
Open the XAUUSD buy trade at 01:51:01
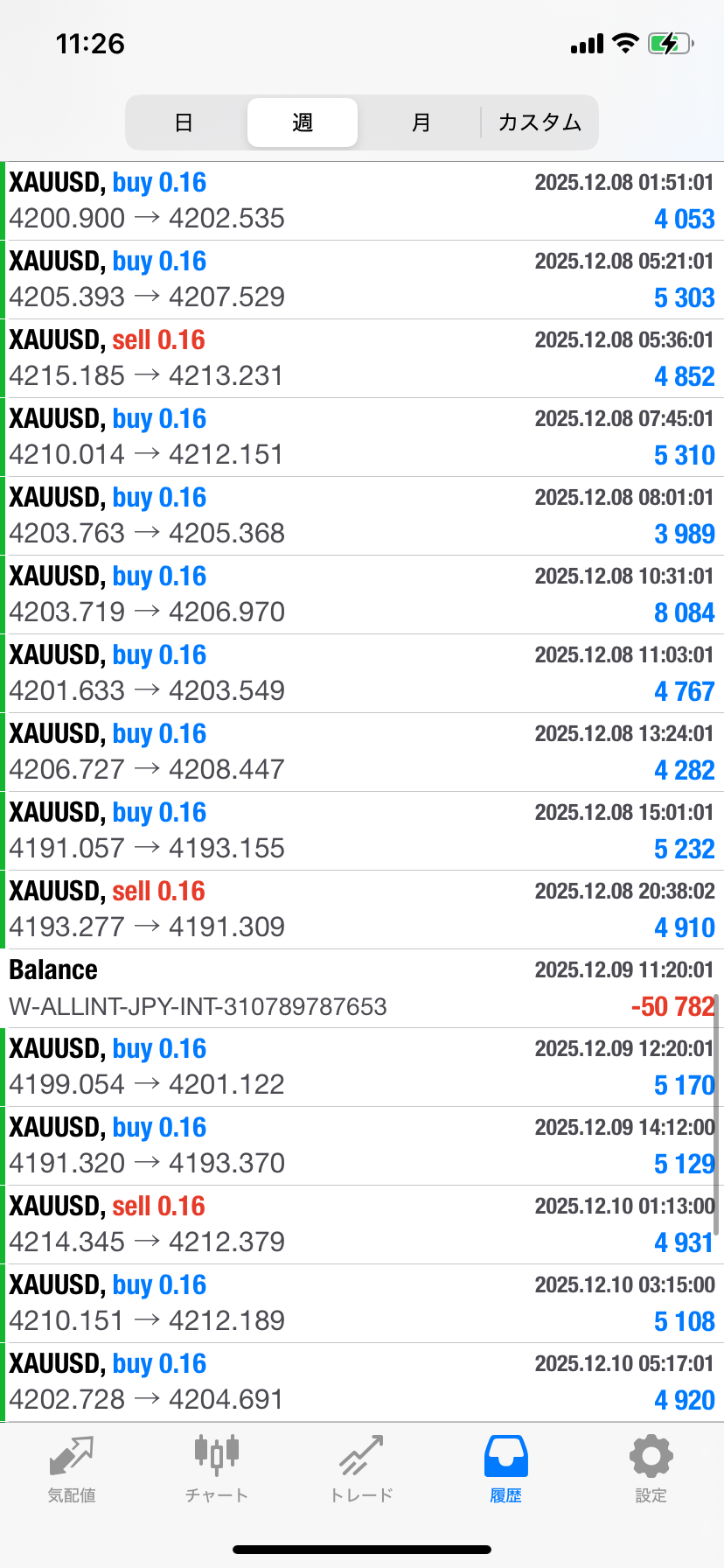pyautogui.click(x=362, y=200)
